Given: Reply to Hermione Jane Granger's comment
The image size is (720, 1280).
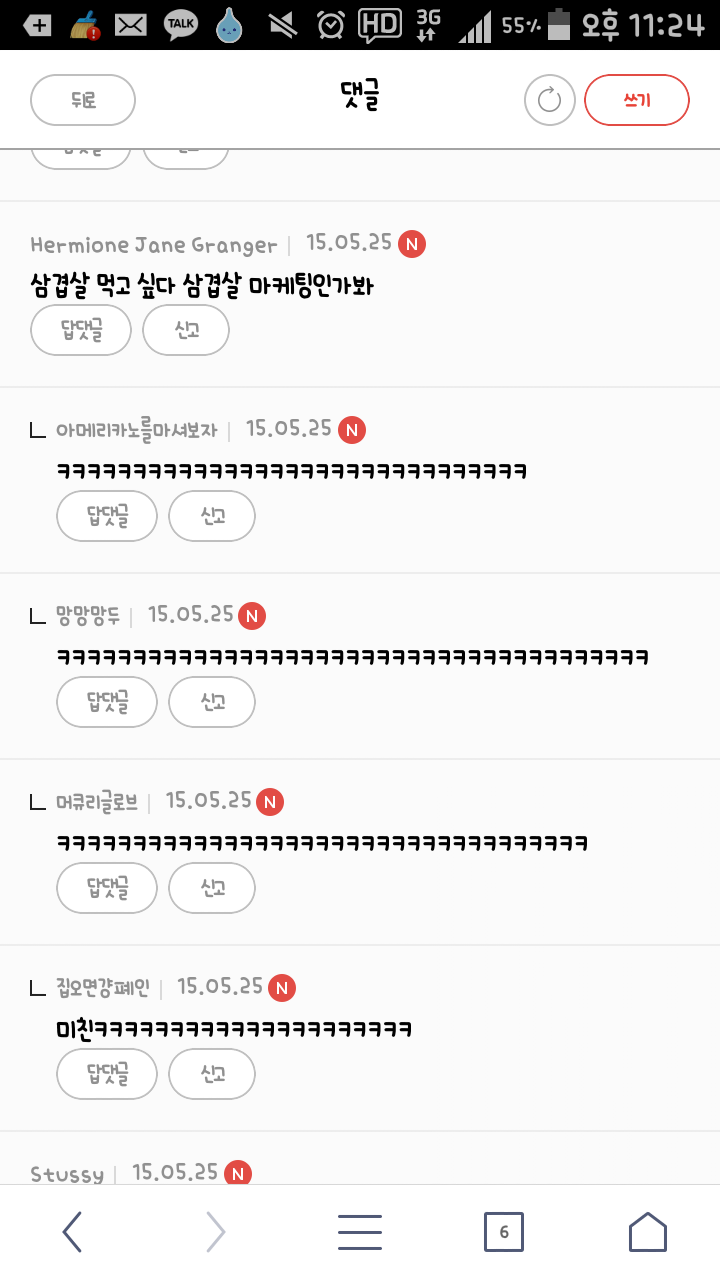Looking at the screenshot, I should (x=81, y=330).
